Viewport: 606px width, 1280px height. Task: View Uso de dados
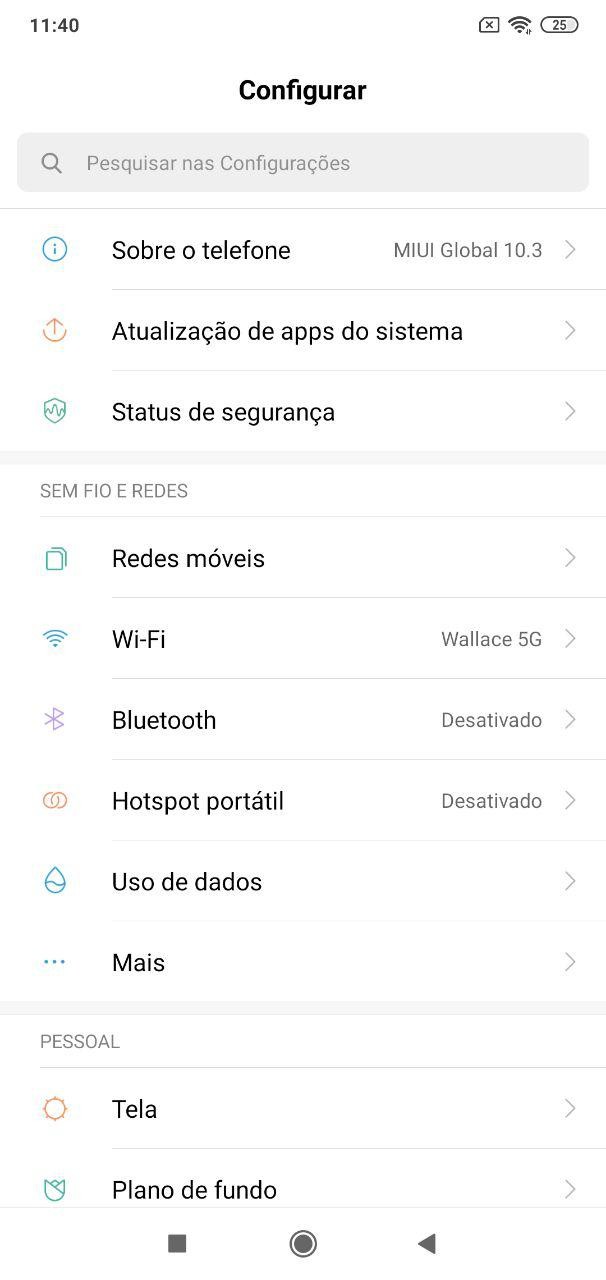tap(303, 882)
